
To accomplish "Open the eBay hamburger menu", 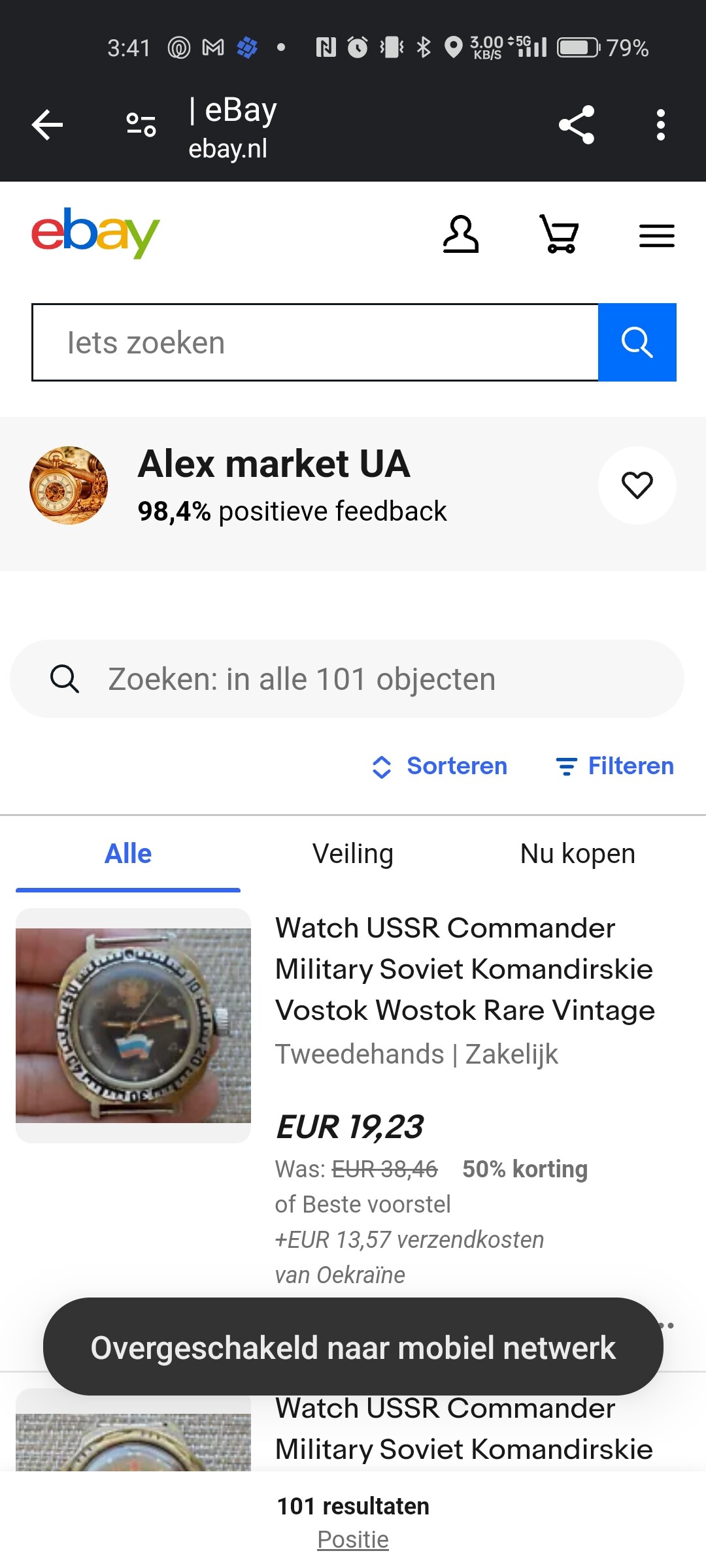I will (657, 236).
